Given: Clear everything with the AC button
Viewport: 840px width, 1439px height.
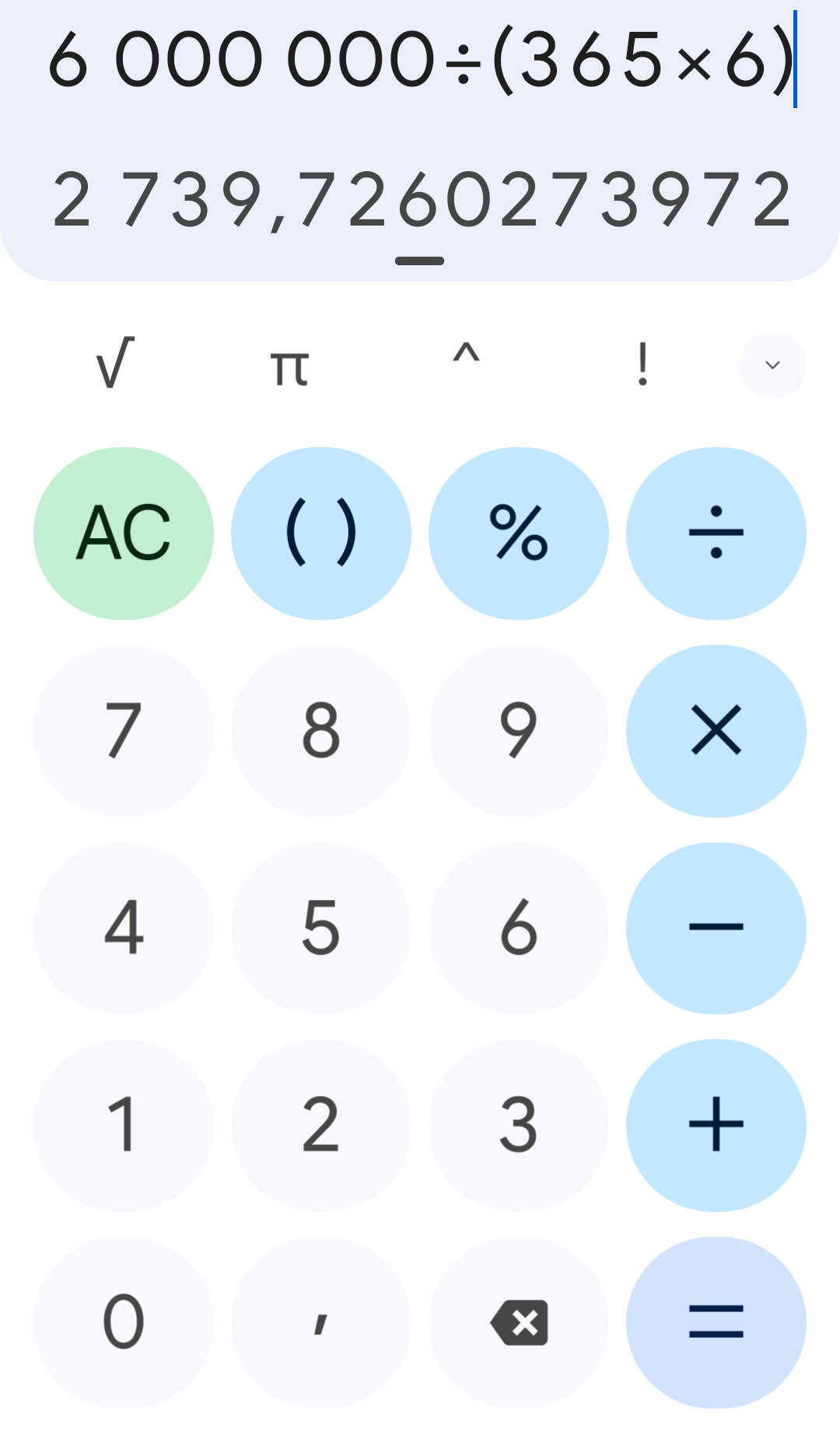Looking at the screenshot, I should (124, 534).
